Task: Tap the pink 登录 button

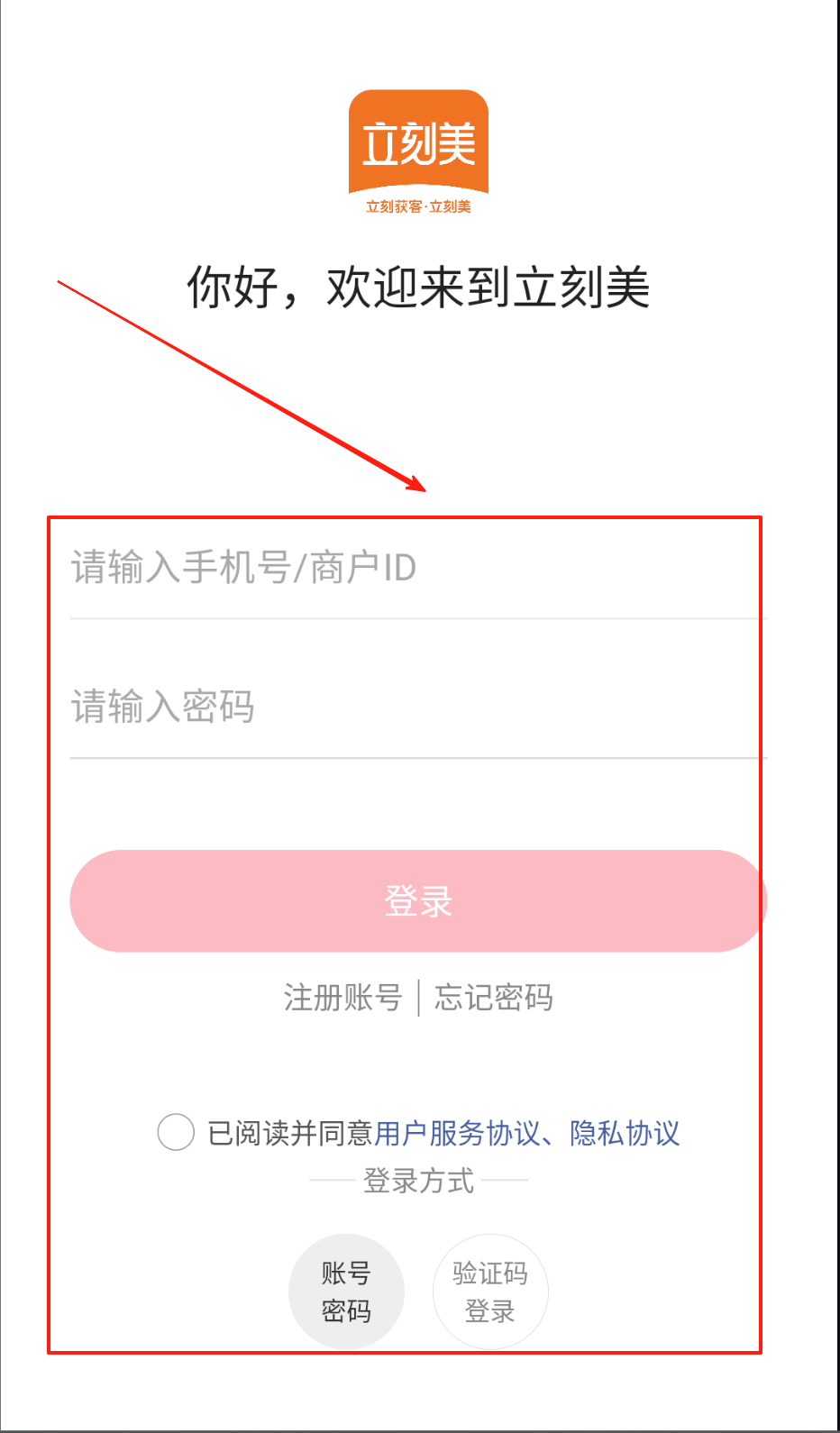Action: (417, 900)
